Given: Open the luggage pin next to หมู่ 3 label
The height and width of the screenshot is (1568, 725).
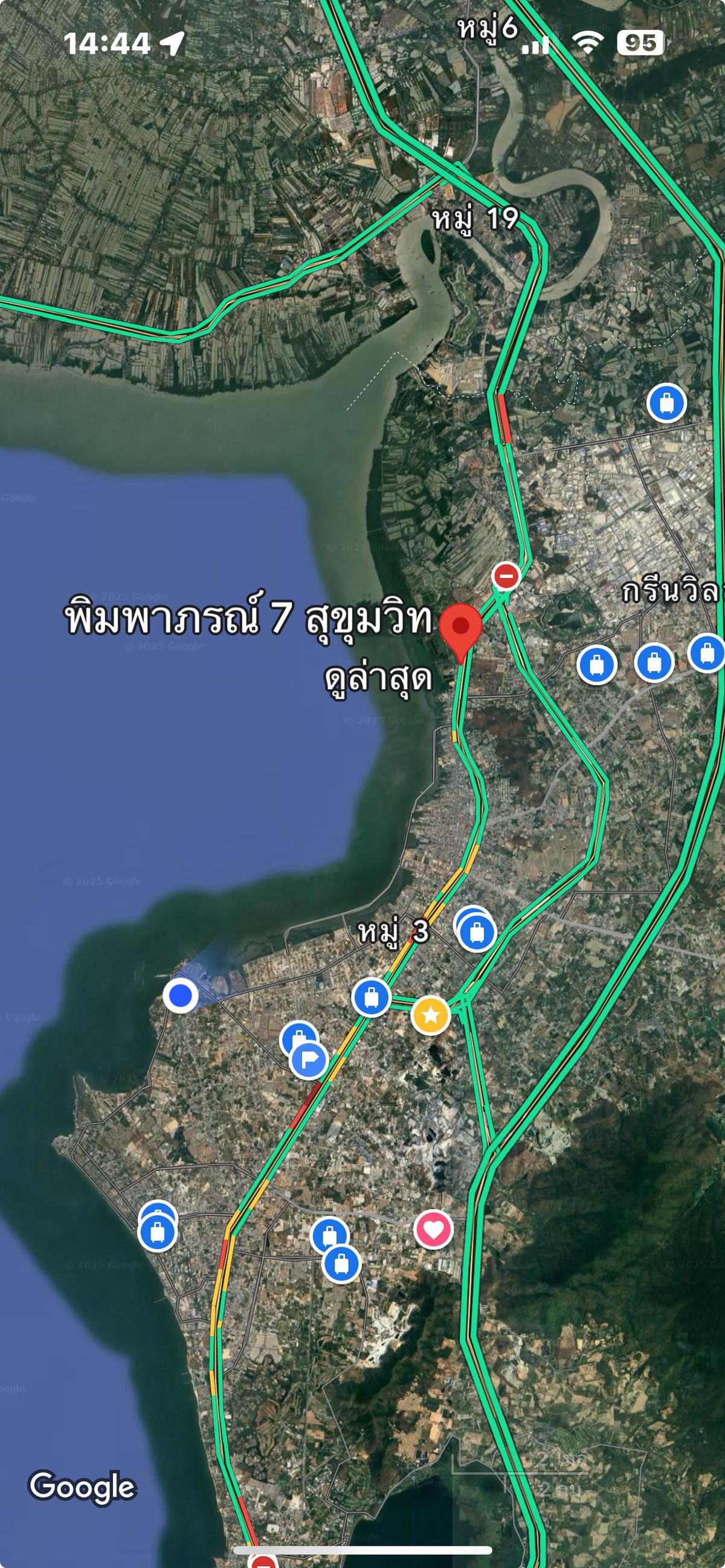Looking at the screenshot, I should click(x=477, y=932).
